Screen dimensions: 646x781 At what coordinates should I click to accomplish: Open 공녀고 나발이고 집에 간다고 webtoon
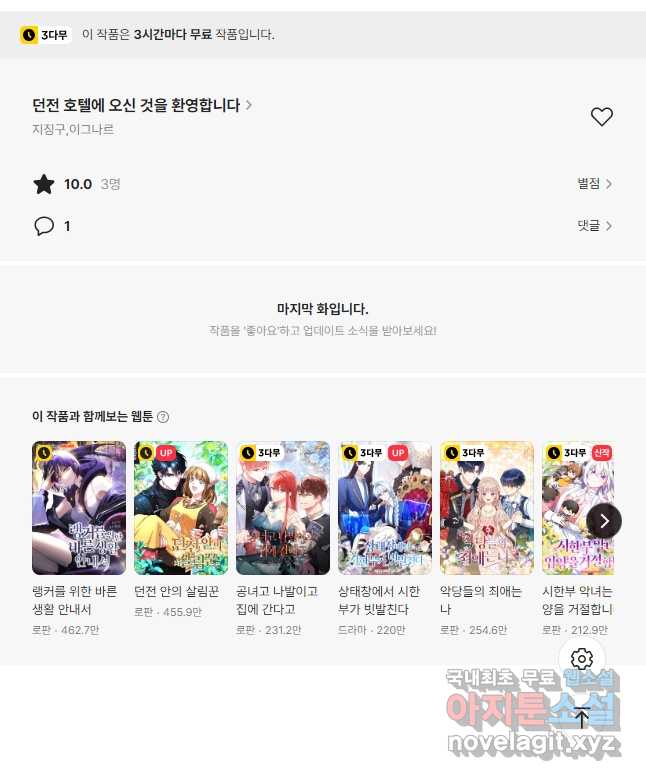(283, 508)
